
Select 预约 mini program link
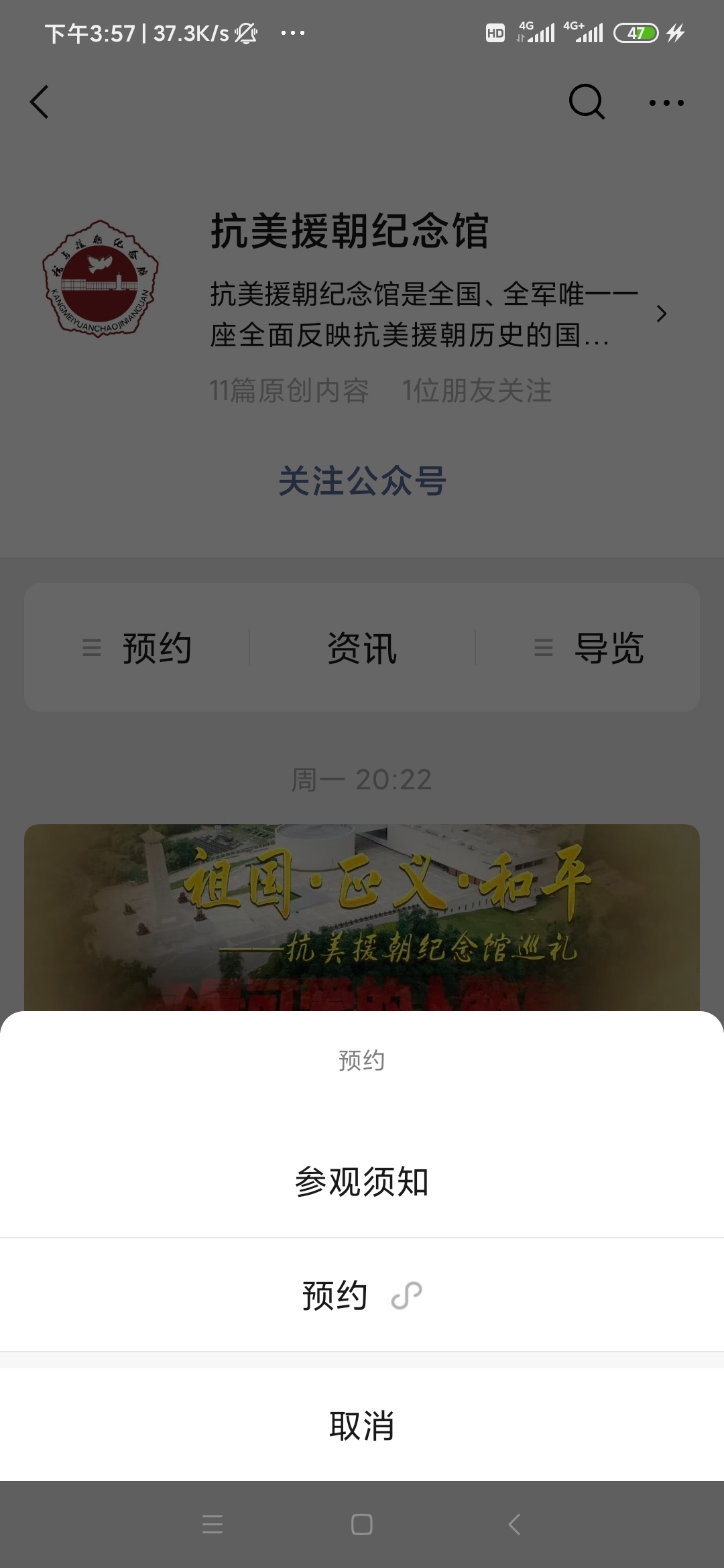362,1295
